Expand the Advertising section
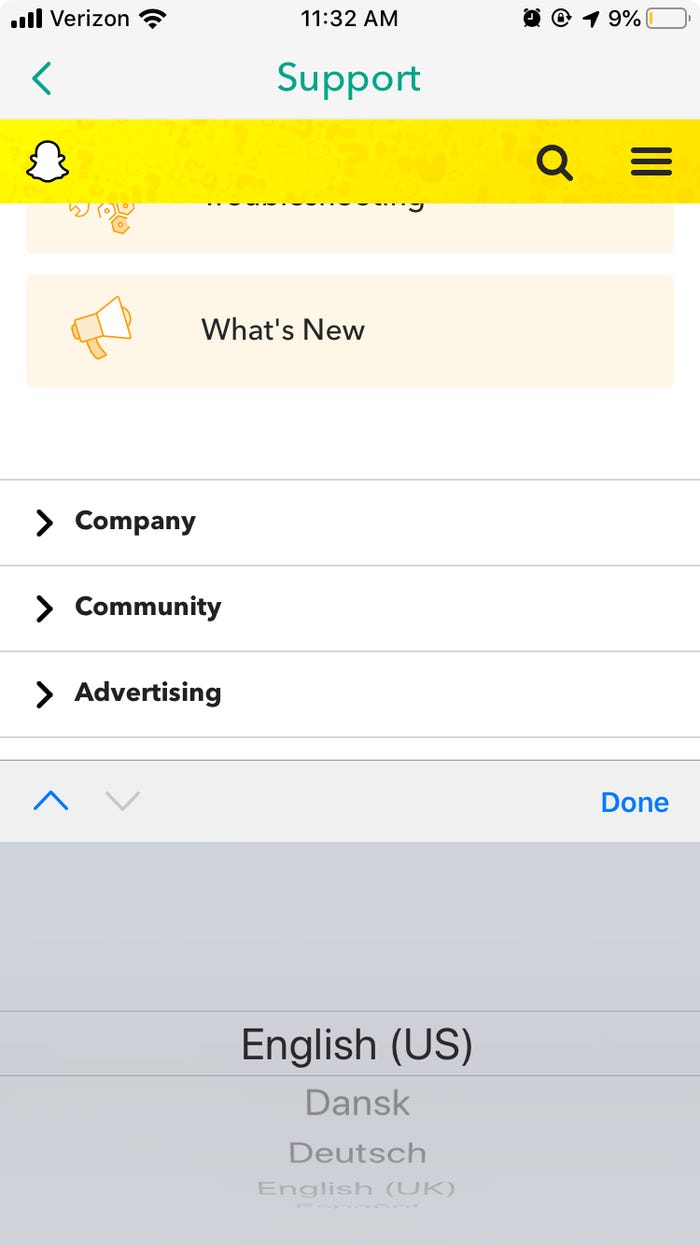This screenshot has width=700, height=1245. click(x=350, y=694)
